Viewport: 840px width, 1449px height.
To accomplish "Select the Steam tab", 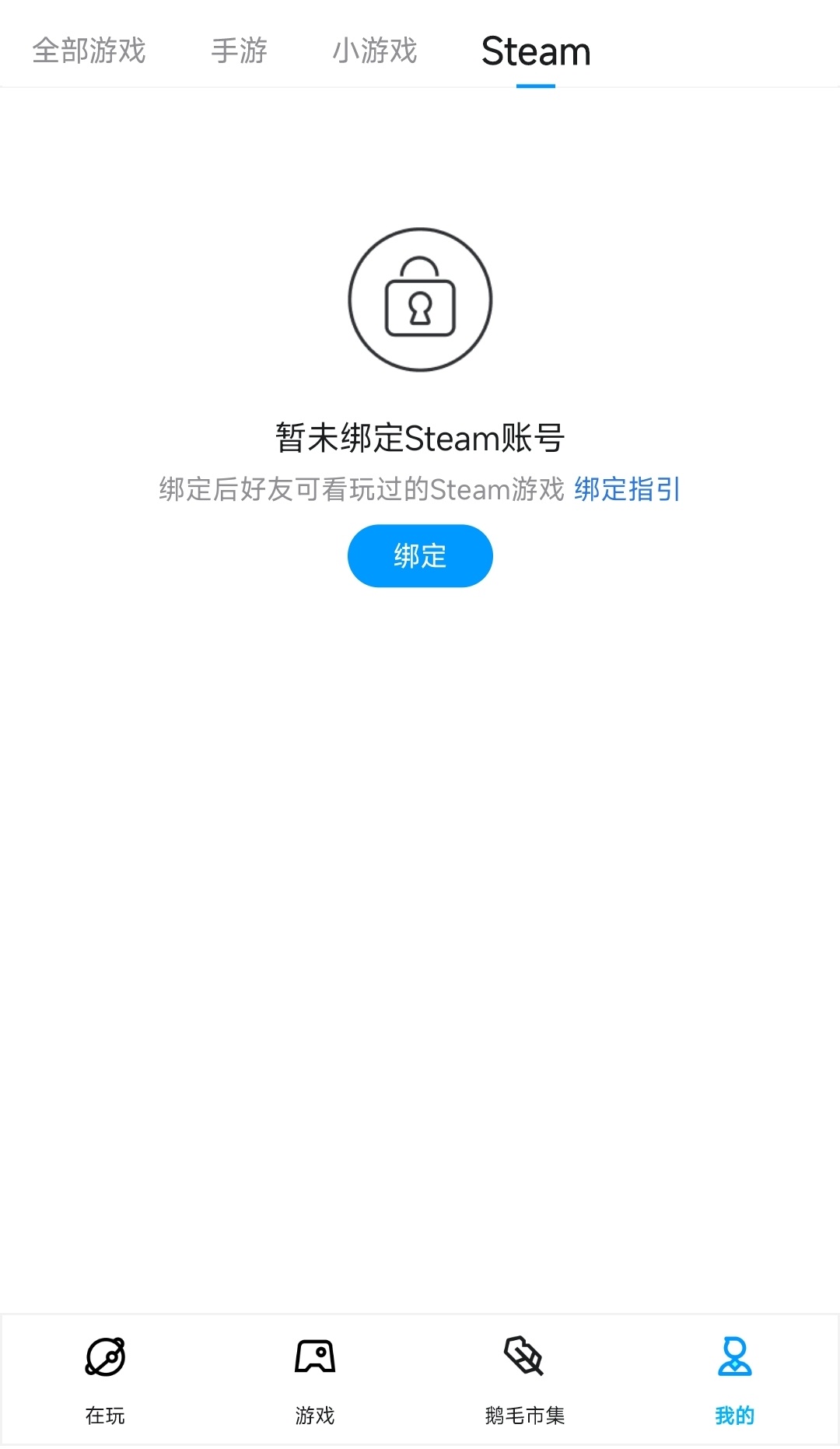I will (x=536, y=52).
